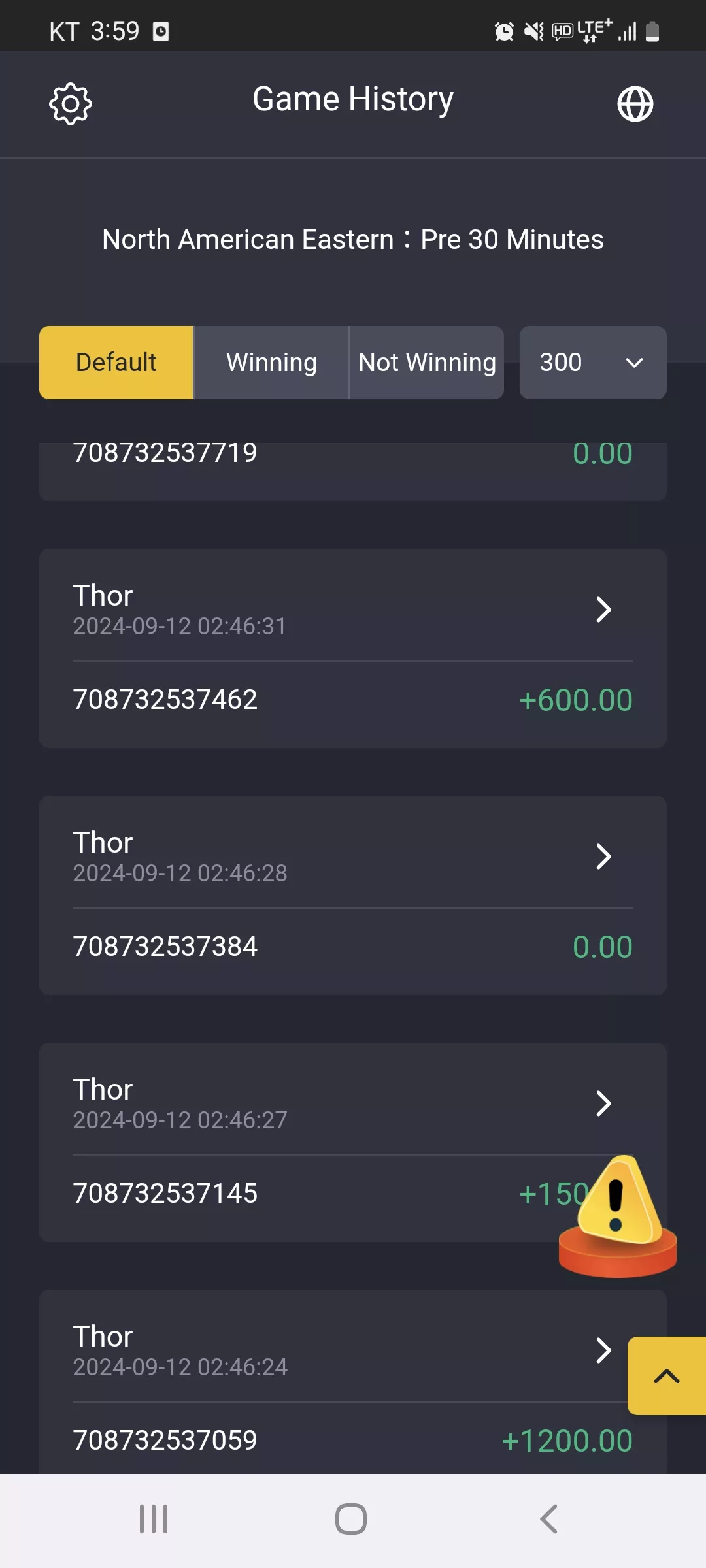Open the language globe icon
Screen dimensions: 706x1568
635,104
